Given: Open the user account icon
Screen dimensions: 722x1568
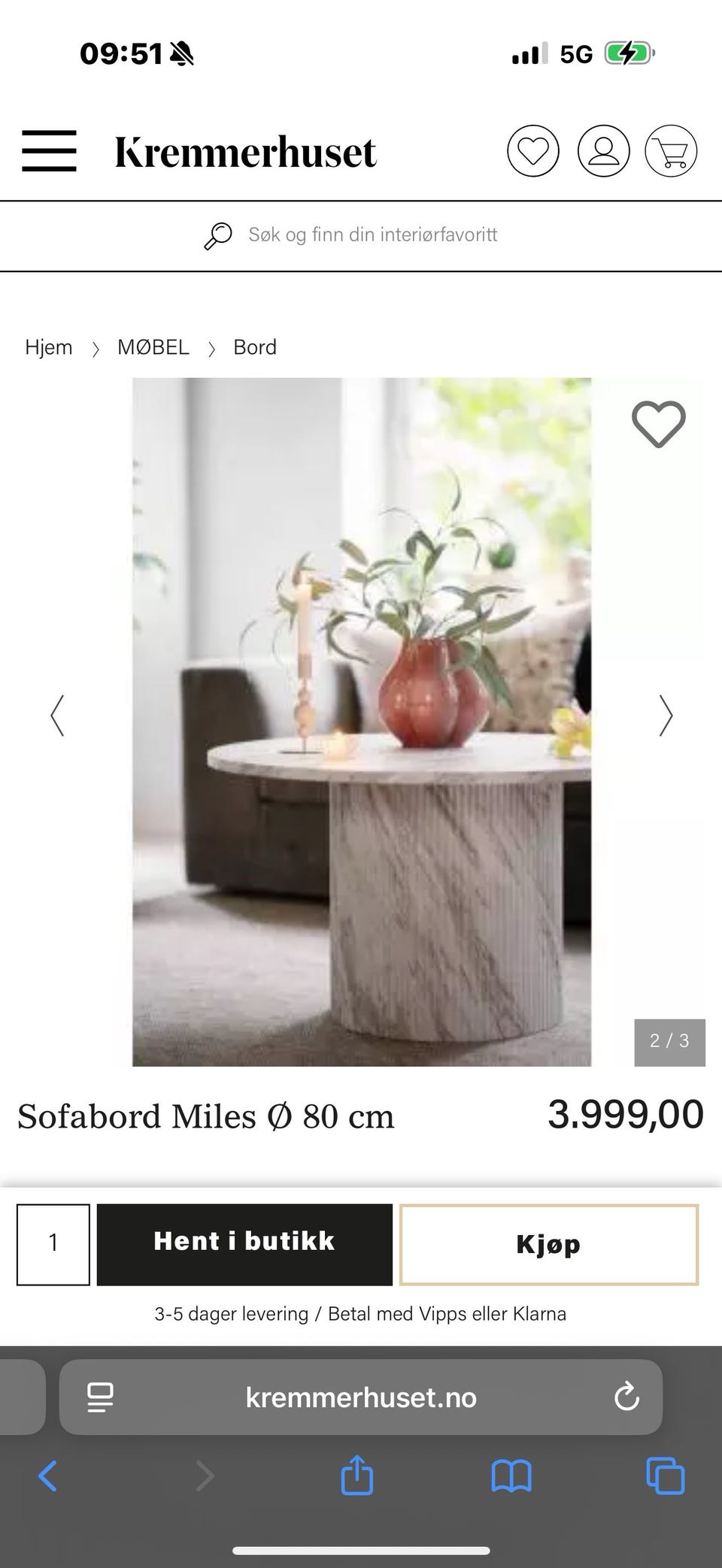Looking at the screenshot, I should (603, 150).
